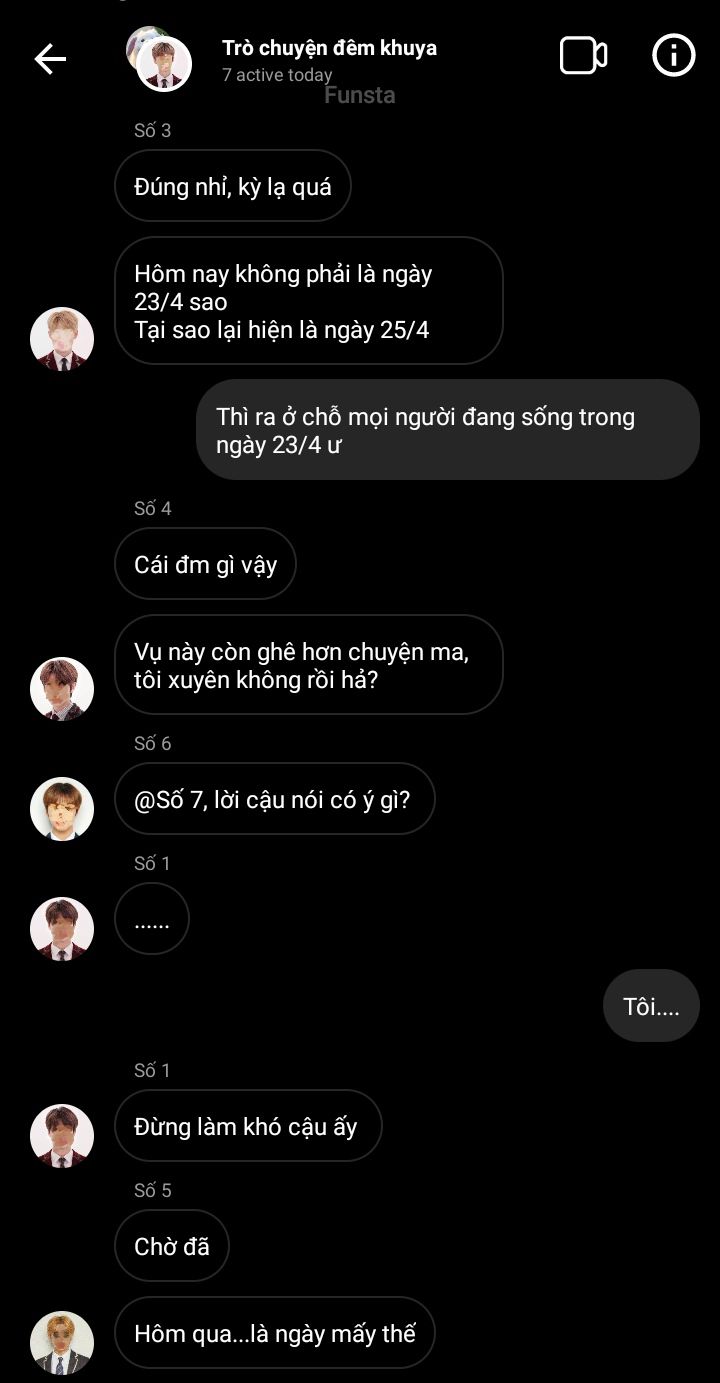Open Trò chuyện đêm khuya group details

(x=329, y=48)
